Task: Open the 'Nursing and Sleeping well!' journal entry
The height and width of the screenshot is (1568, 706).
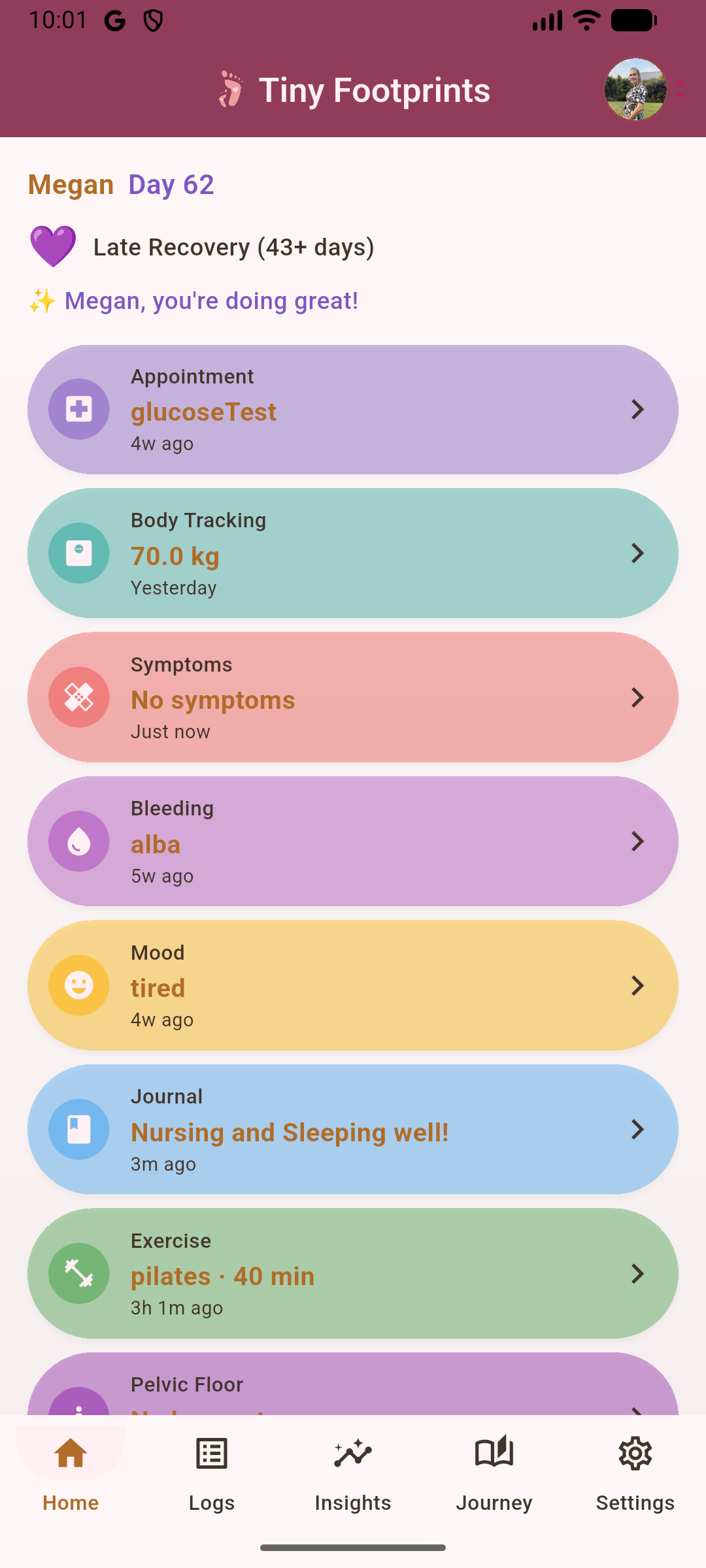Action: point(353,1130)
